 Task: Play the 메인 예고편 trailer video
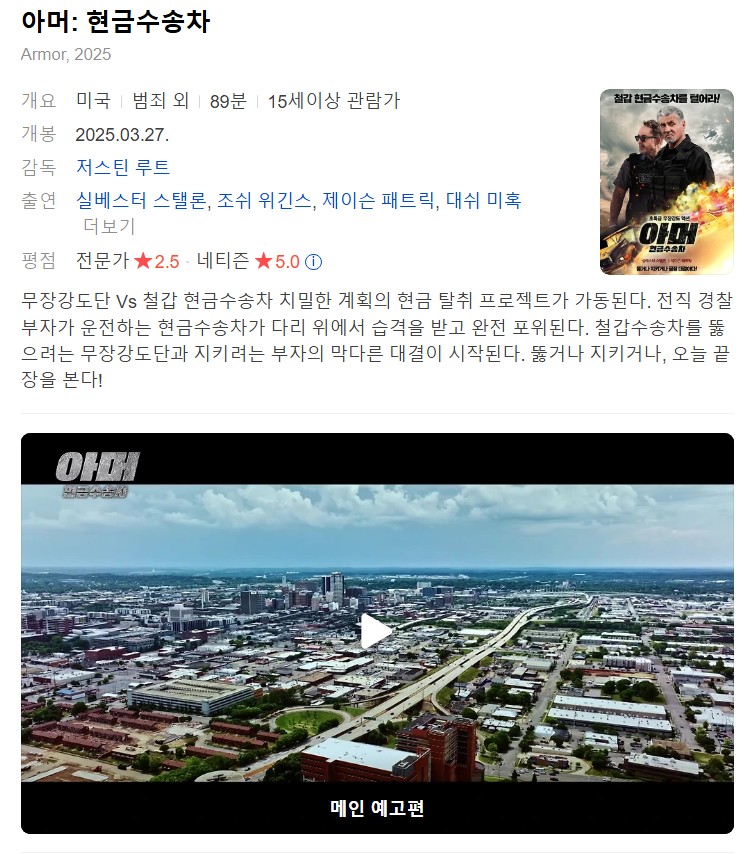pyautogui.click(x=376, y=631)
